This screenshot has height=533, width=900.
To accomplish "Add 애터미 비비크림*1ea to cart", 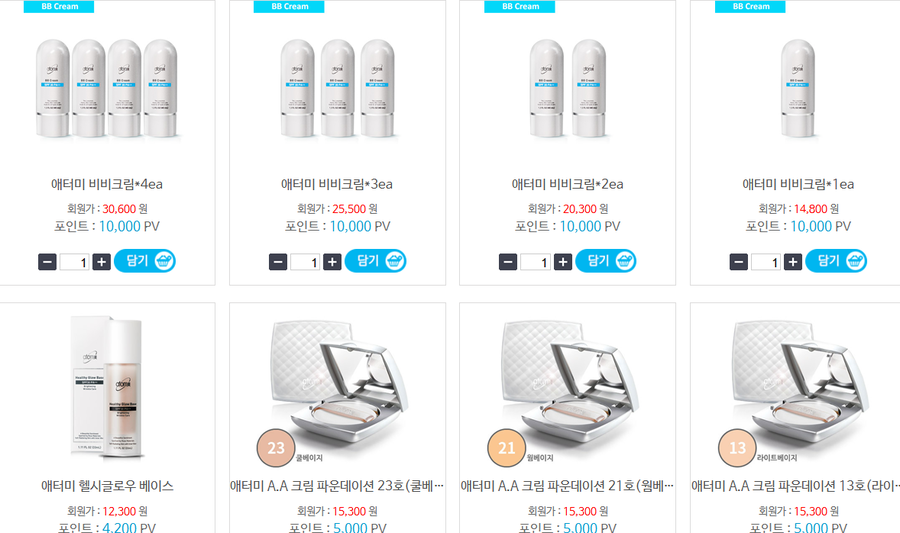I will click(836, 261).
